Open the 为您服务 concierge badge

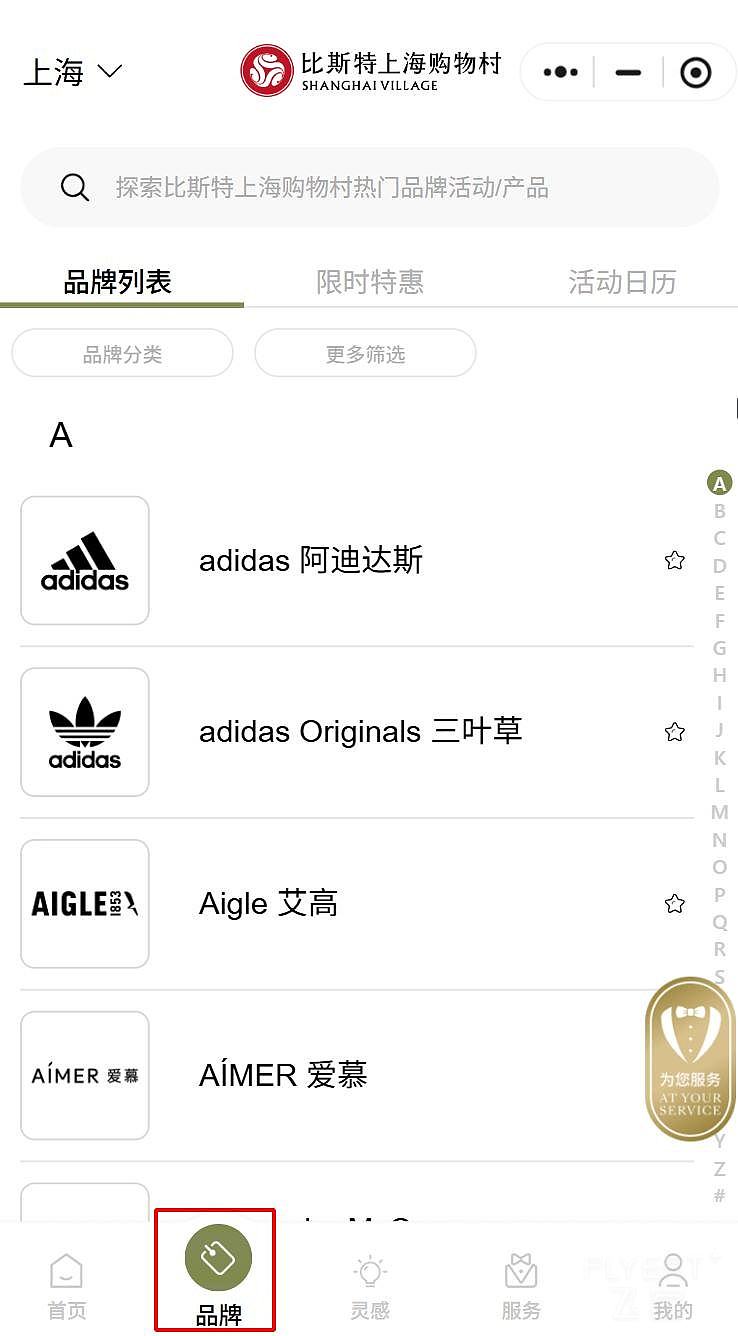690,1060
